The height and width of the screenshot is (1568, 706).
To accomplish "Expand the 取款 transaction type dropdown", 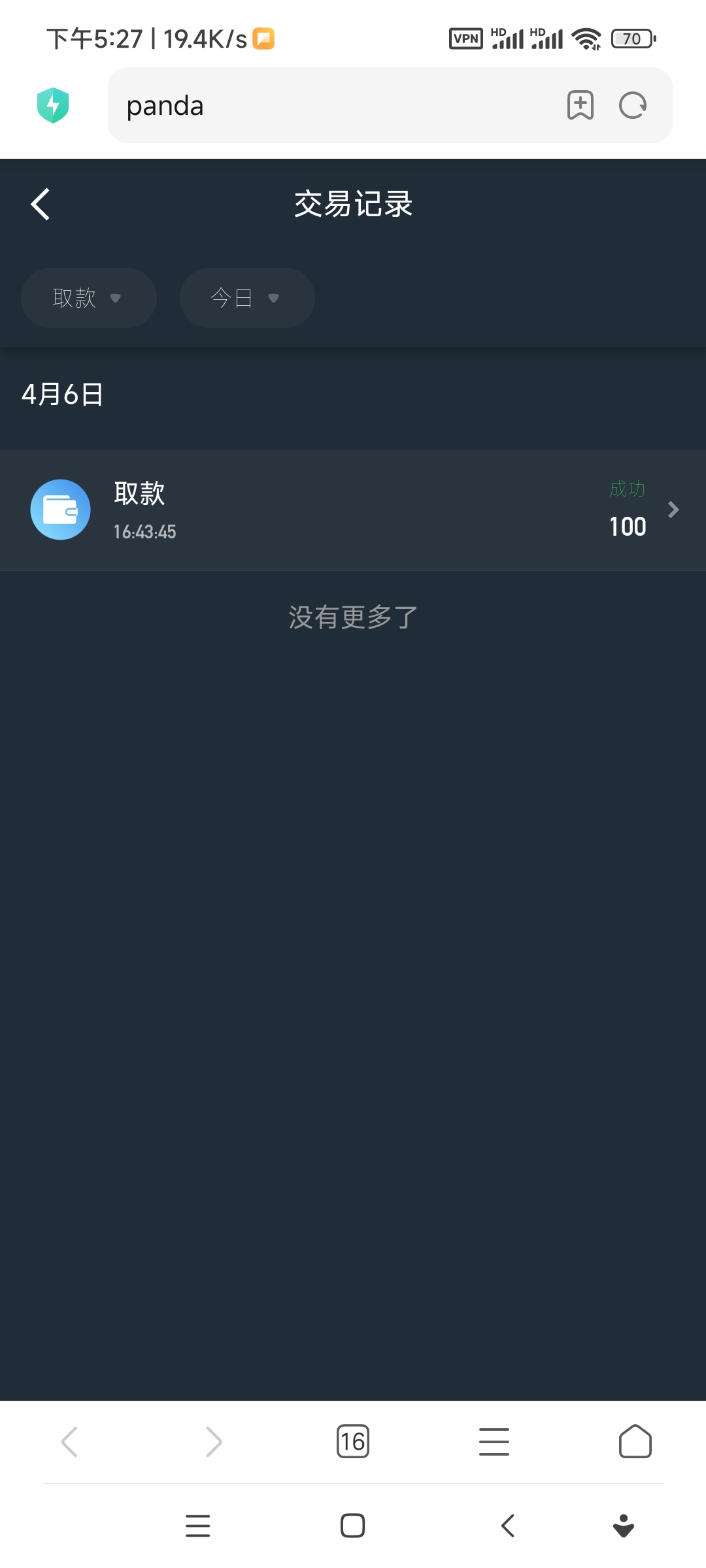I will (88, 298).
